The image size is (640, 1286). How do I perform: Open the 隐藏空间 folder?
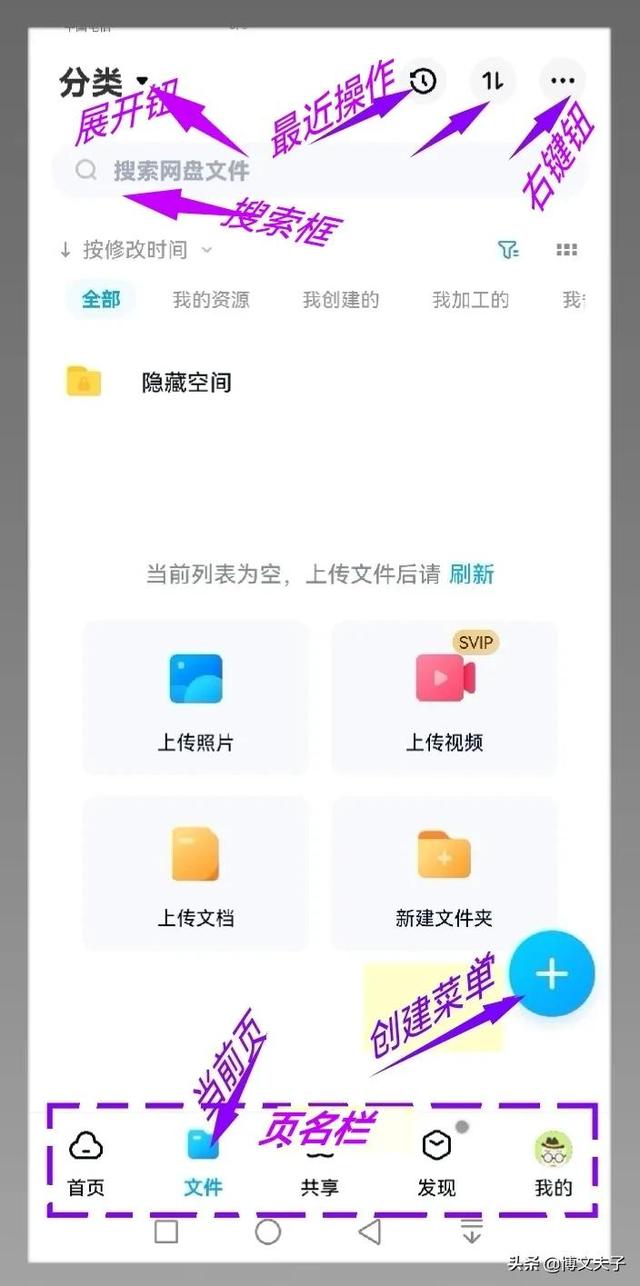coord(318,382)
